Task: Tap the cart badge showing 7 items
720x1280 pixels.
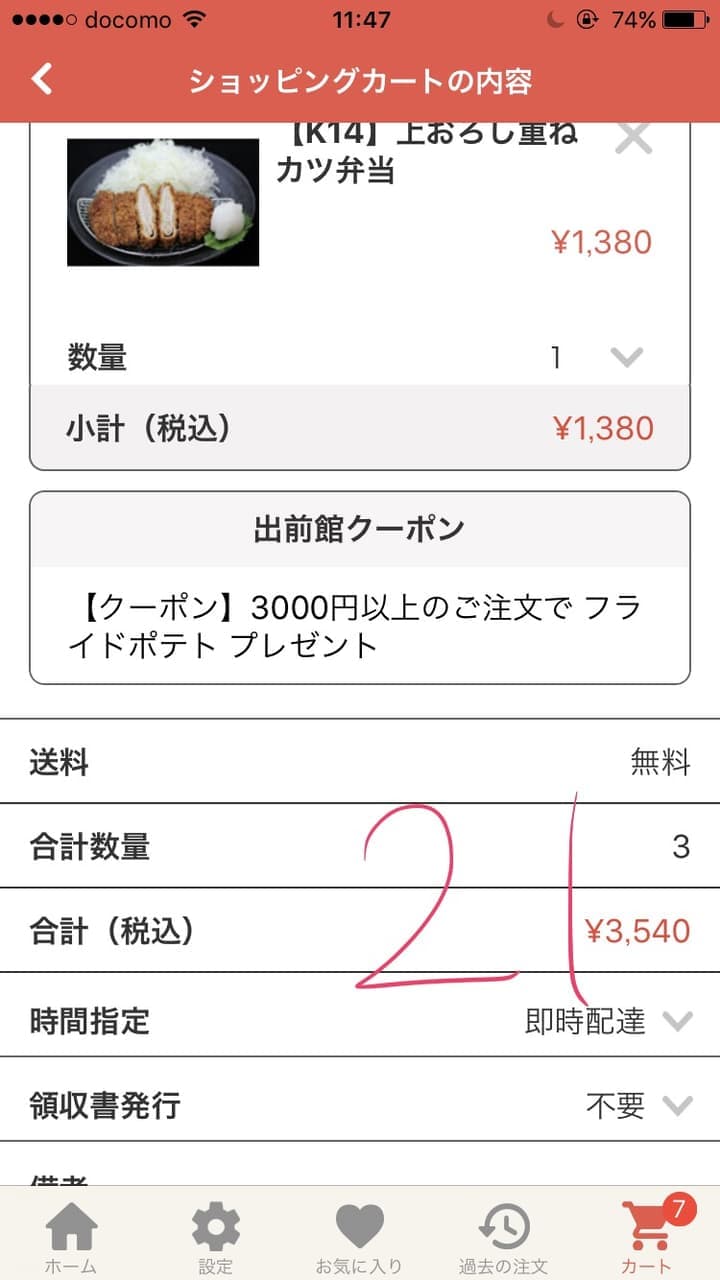Action: (679, 1206)
